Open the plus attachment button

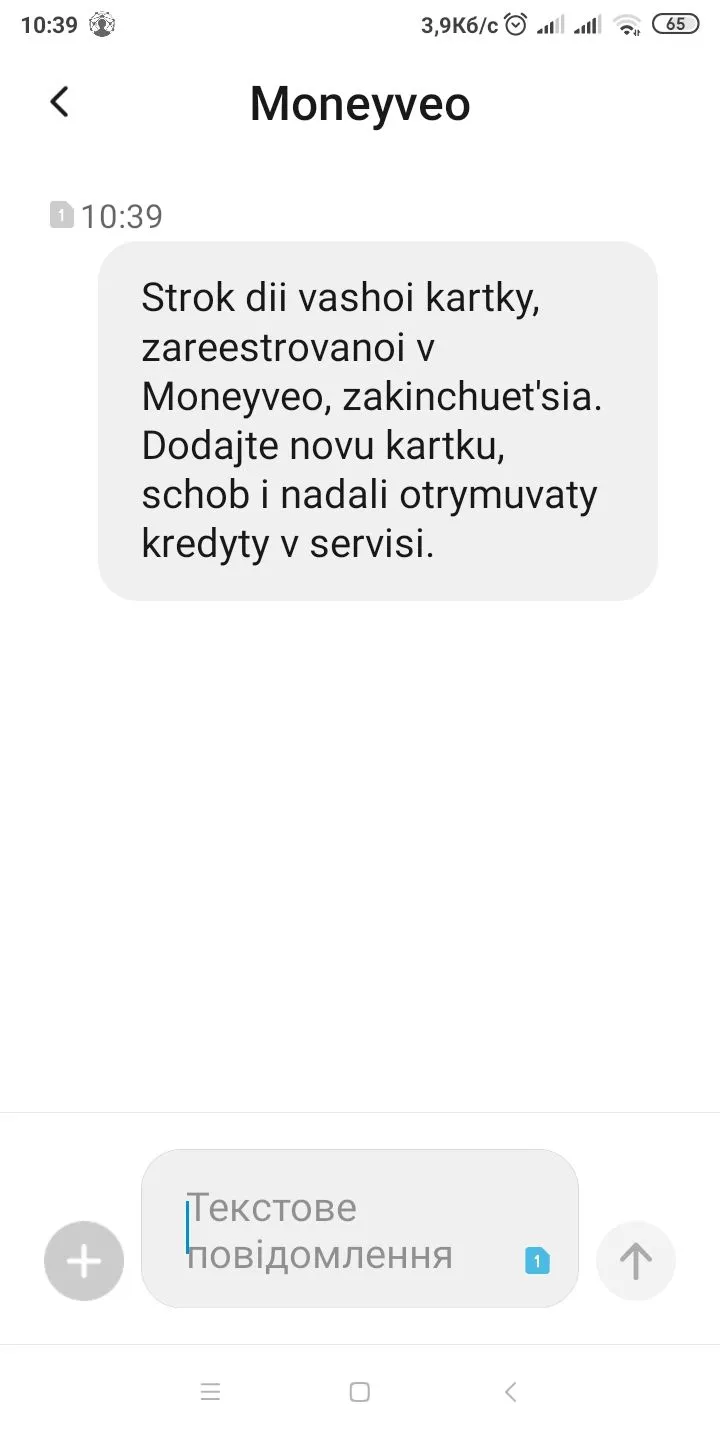pos(84,1261)
